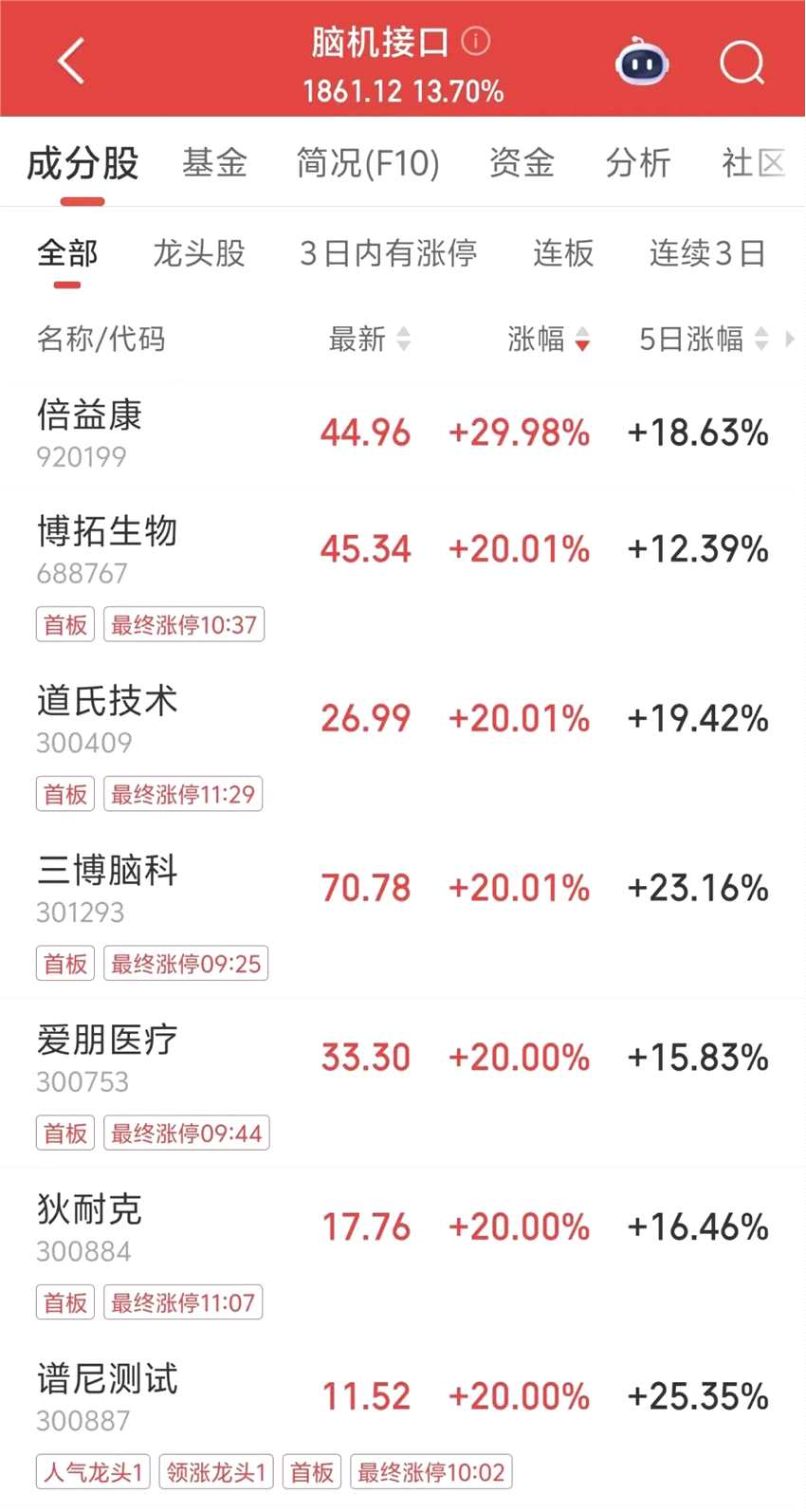
Task: Switch to the 资金 tab
Action: point(522,163)
